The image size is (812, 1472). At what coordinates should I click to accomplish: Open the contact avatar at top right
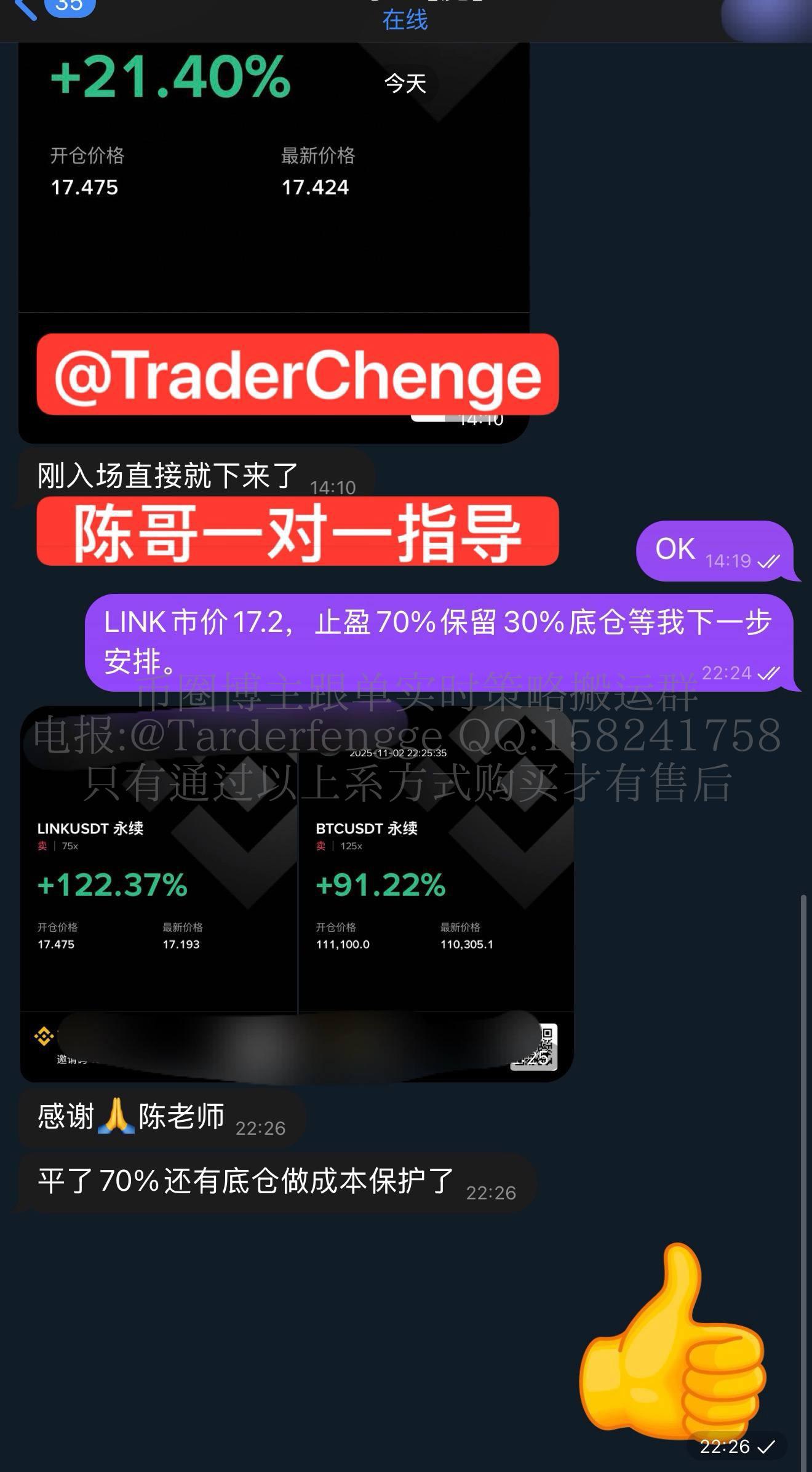click(769, 18)
